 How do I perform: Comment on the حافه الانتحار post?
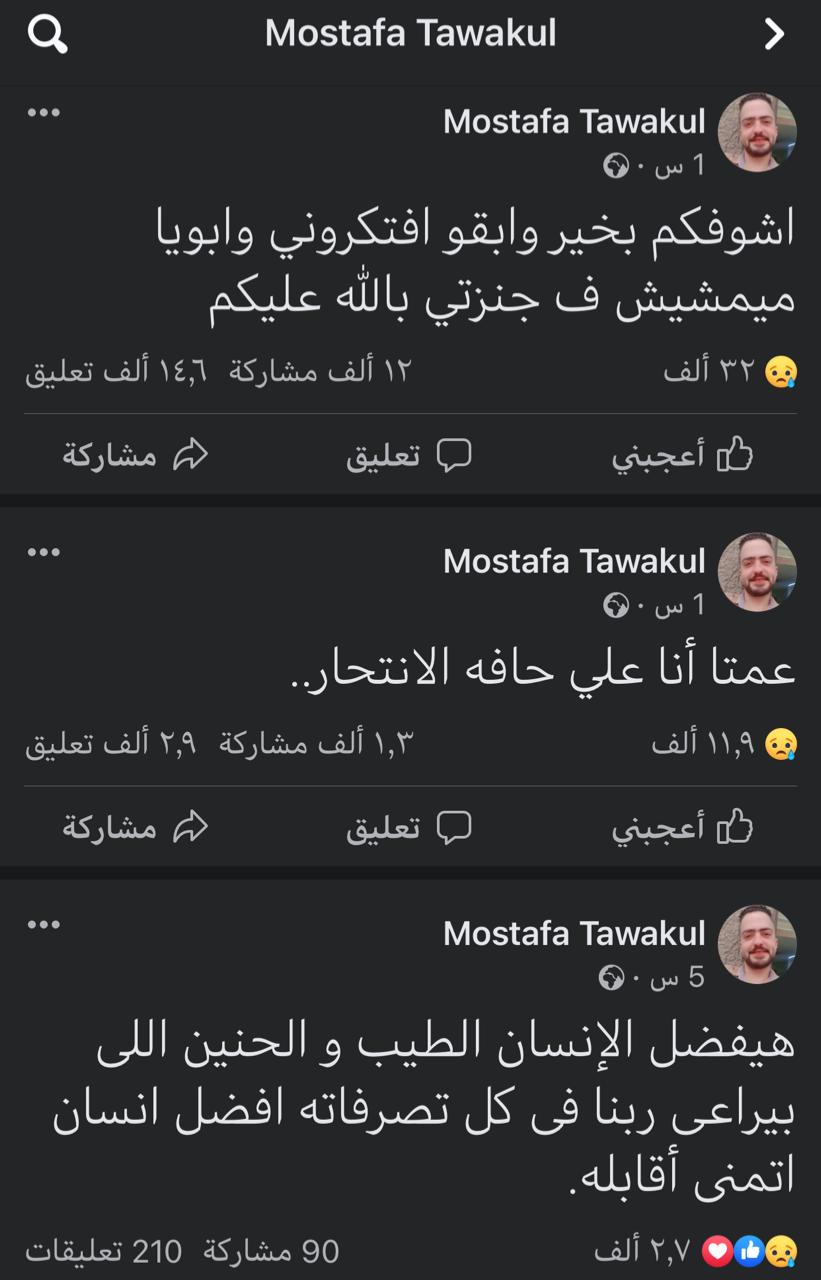408,828
